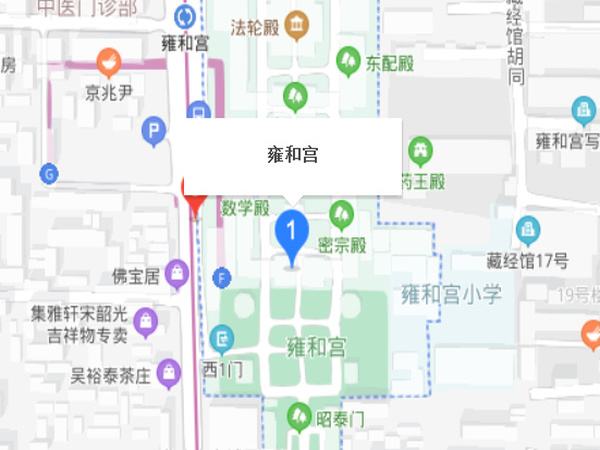The width and height of the screenshot is (600, 450).
Task: Tap the parking P marker
Action: [x=153, y=129]
